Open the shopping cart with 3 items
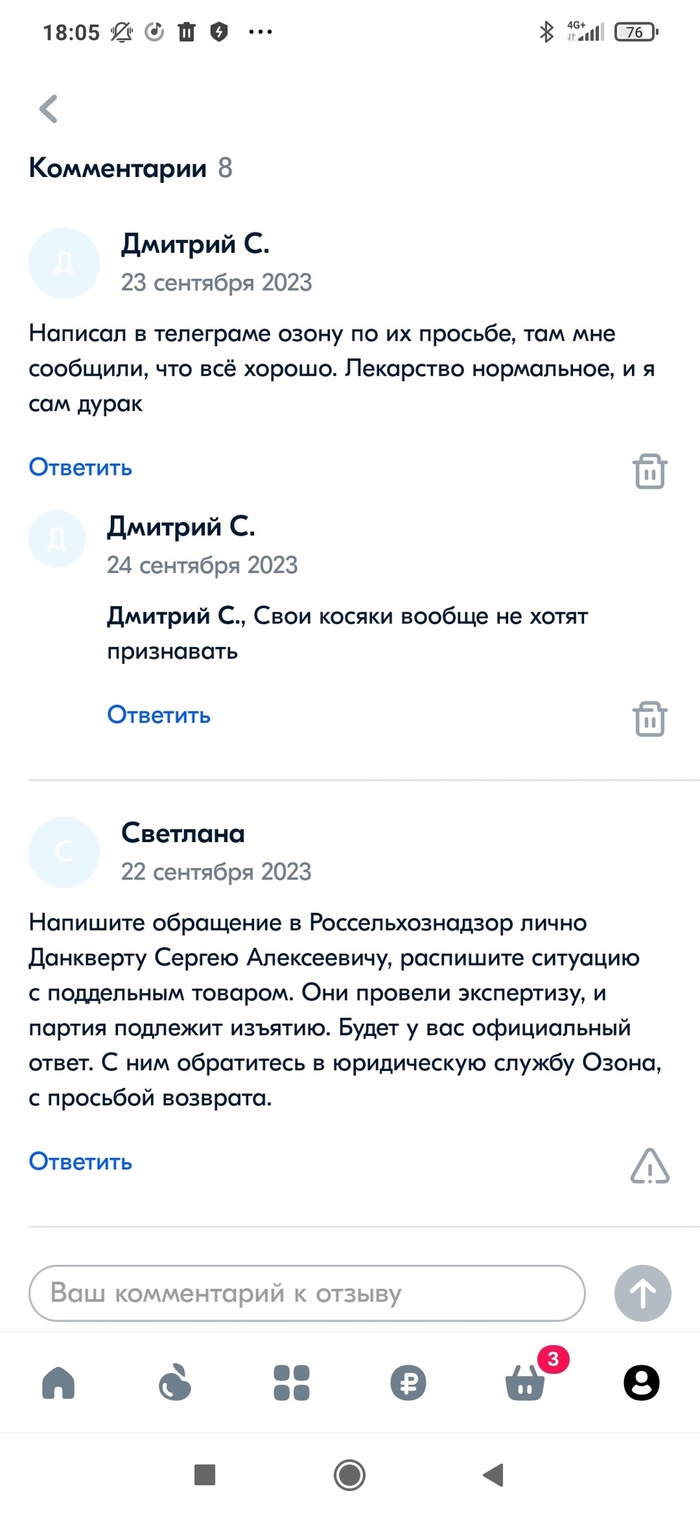Screen dimensions: 700x1517 (525, 1383)
